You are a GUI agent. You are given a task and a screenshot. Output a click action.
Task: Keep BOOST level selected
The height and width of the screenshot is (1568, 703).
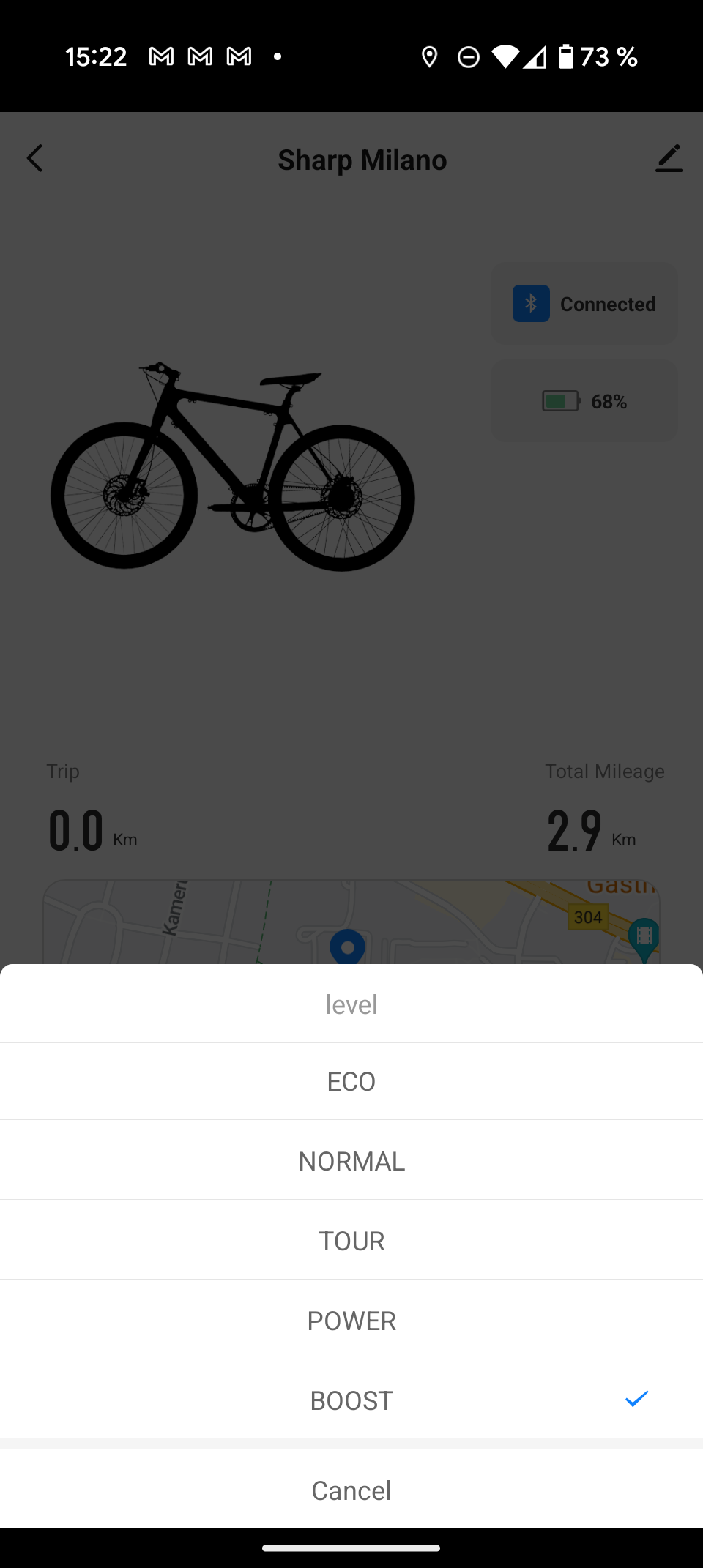351,1400
